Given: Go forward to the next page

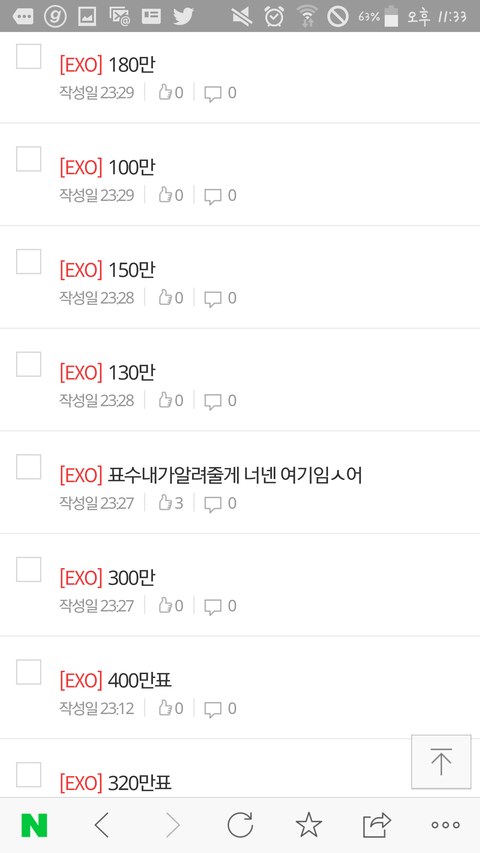Looking at the screenshot, I should point(173,826).
